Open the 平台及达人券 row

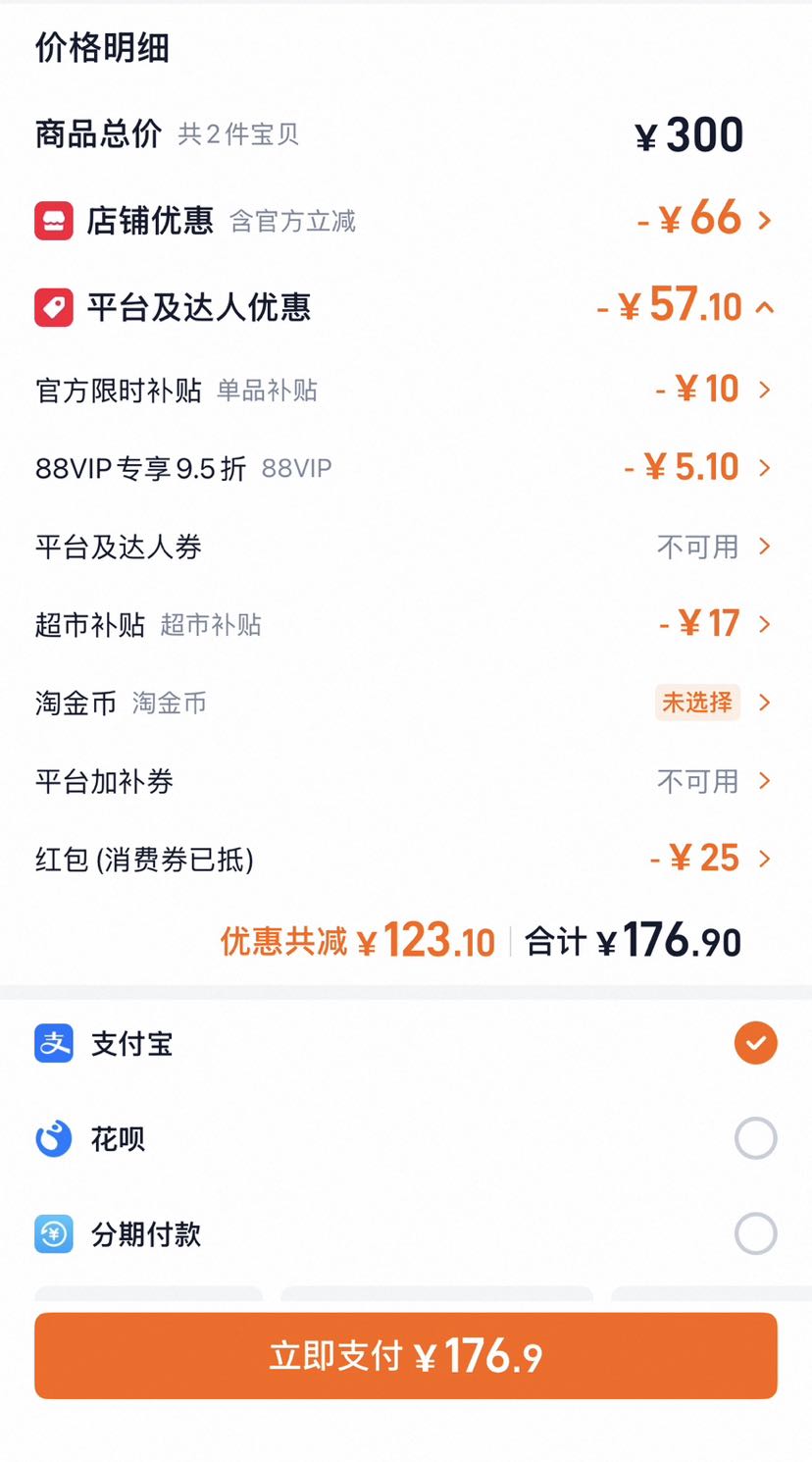tap(406, 547)
